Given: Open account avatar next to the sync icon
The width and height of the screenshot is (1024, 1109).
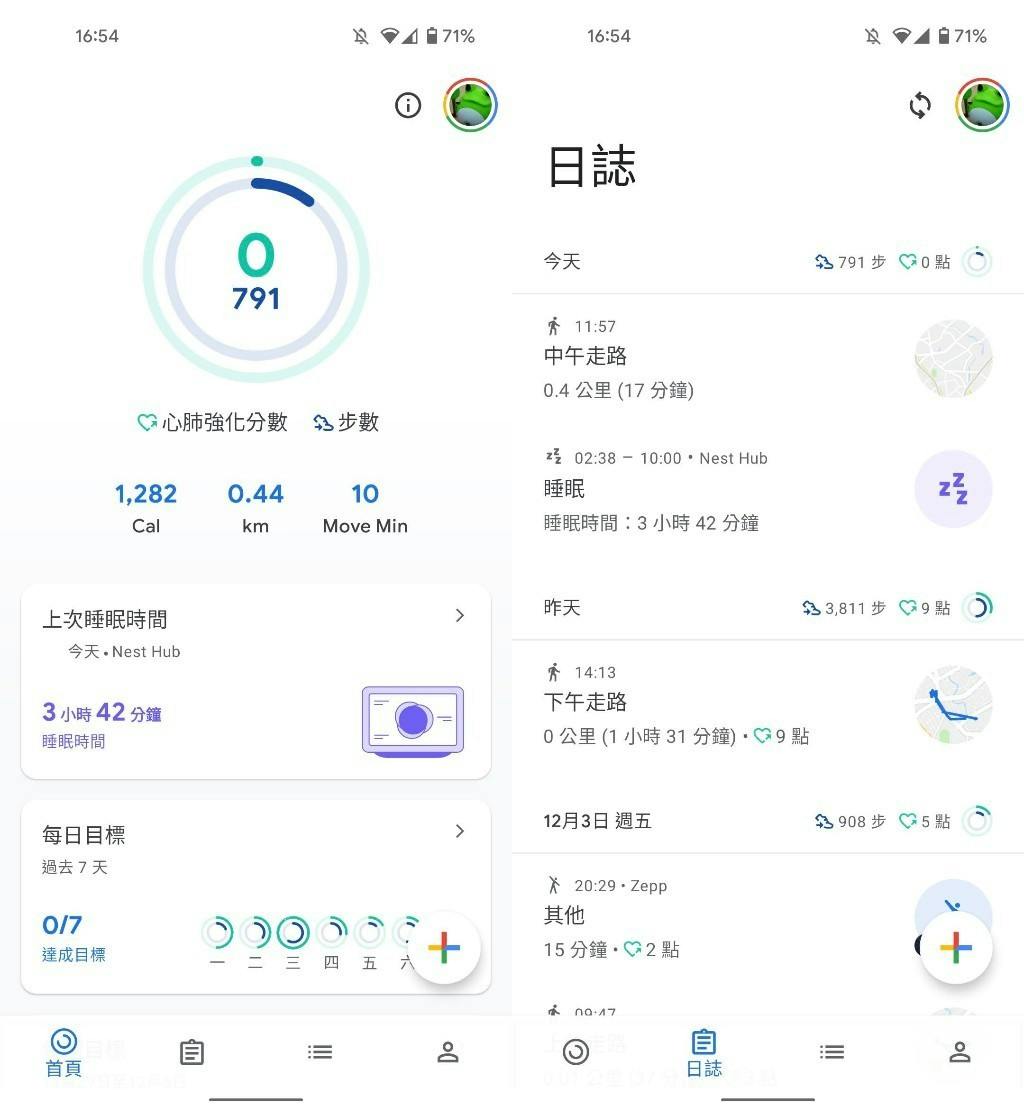Looking at the screenshot, I should 981,105.
